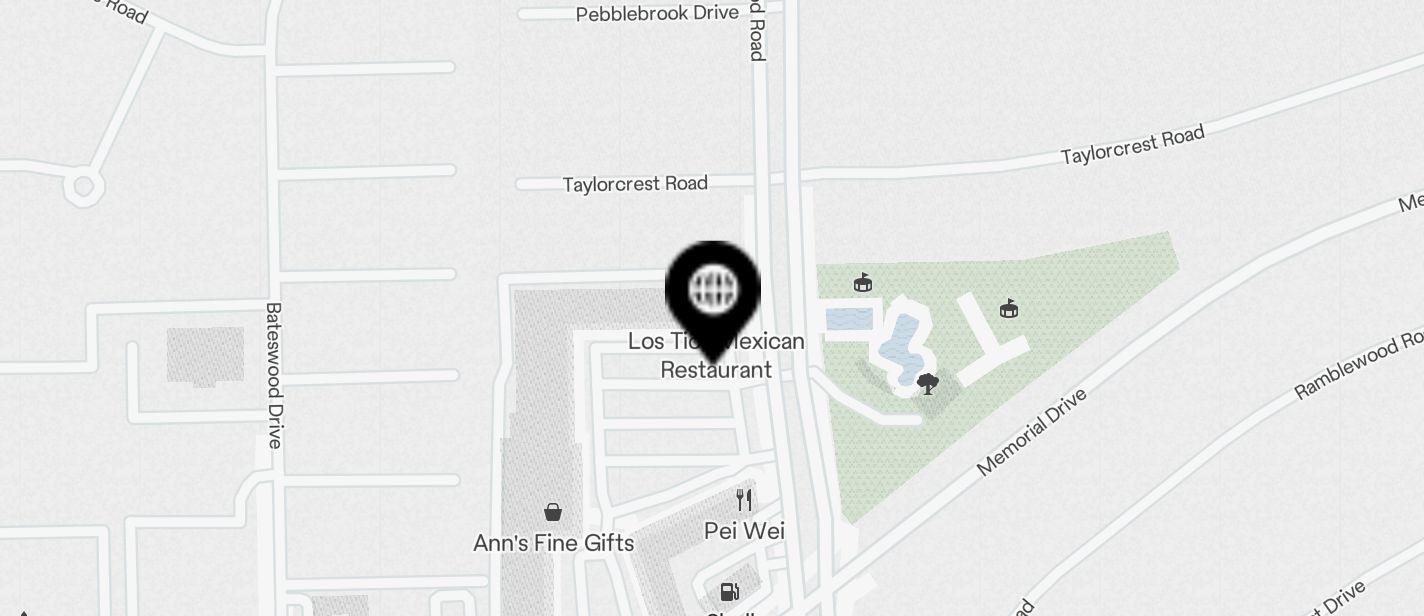Select the Pei Wei restaurant marker
This screenshot has width=1424, height=616.
point(743,500)
